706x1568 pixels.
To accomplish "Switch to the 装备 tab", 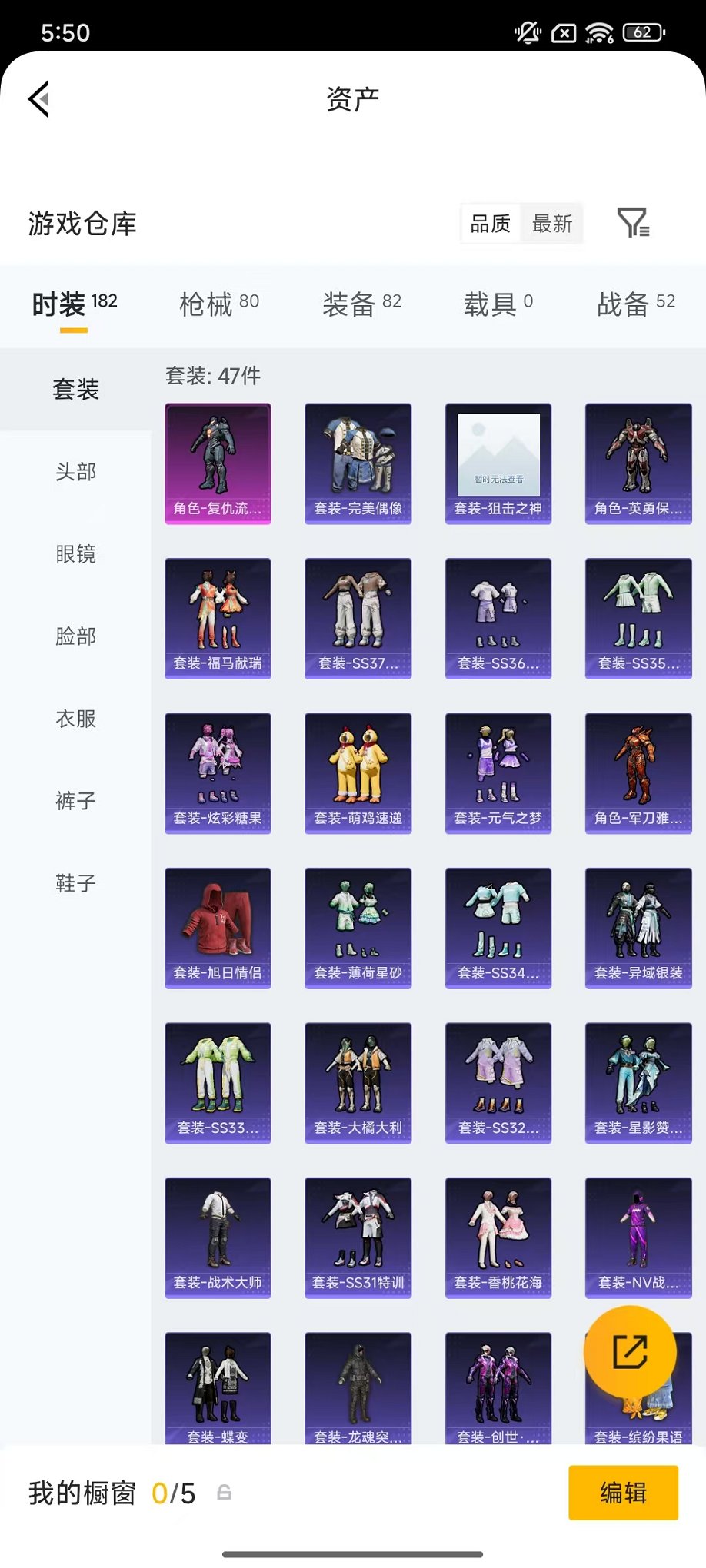I will (361, 304).
